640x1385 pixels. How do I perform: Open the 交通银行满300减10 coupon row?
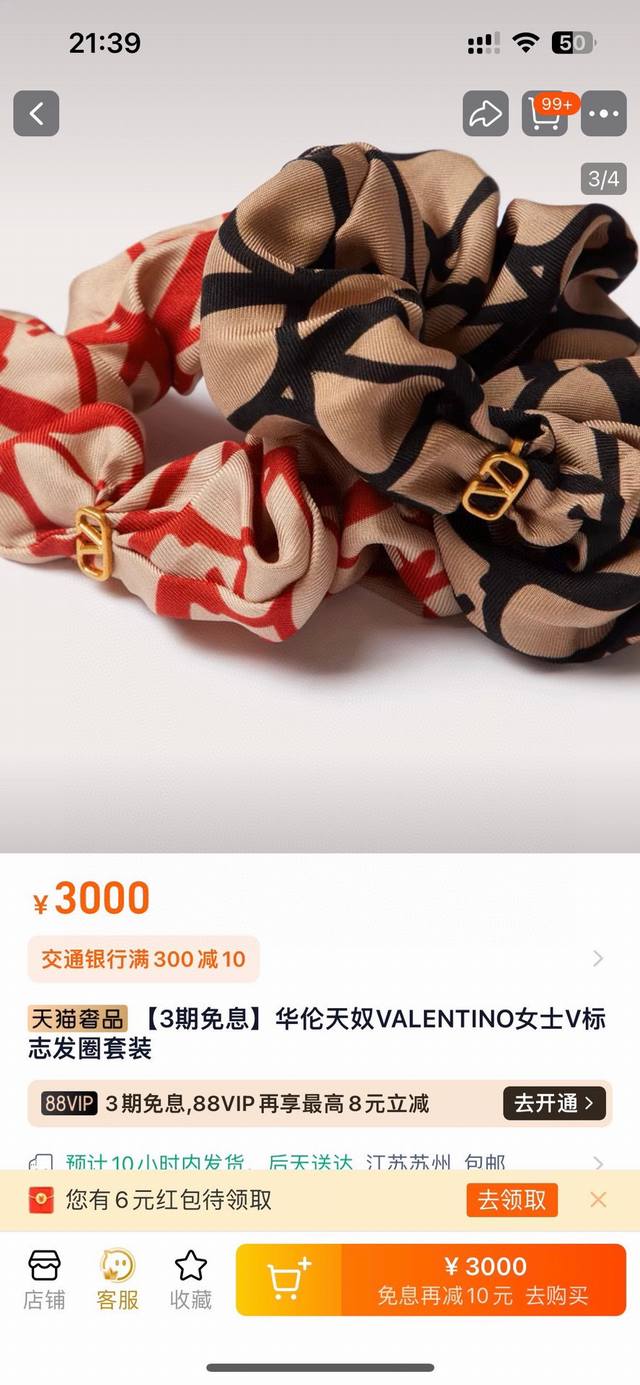coord(318,959)
